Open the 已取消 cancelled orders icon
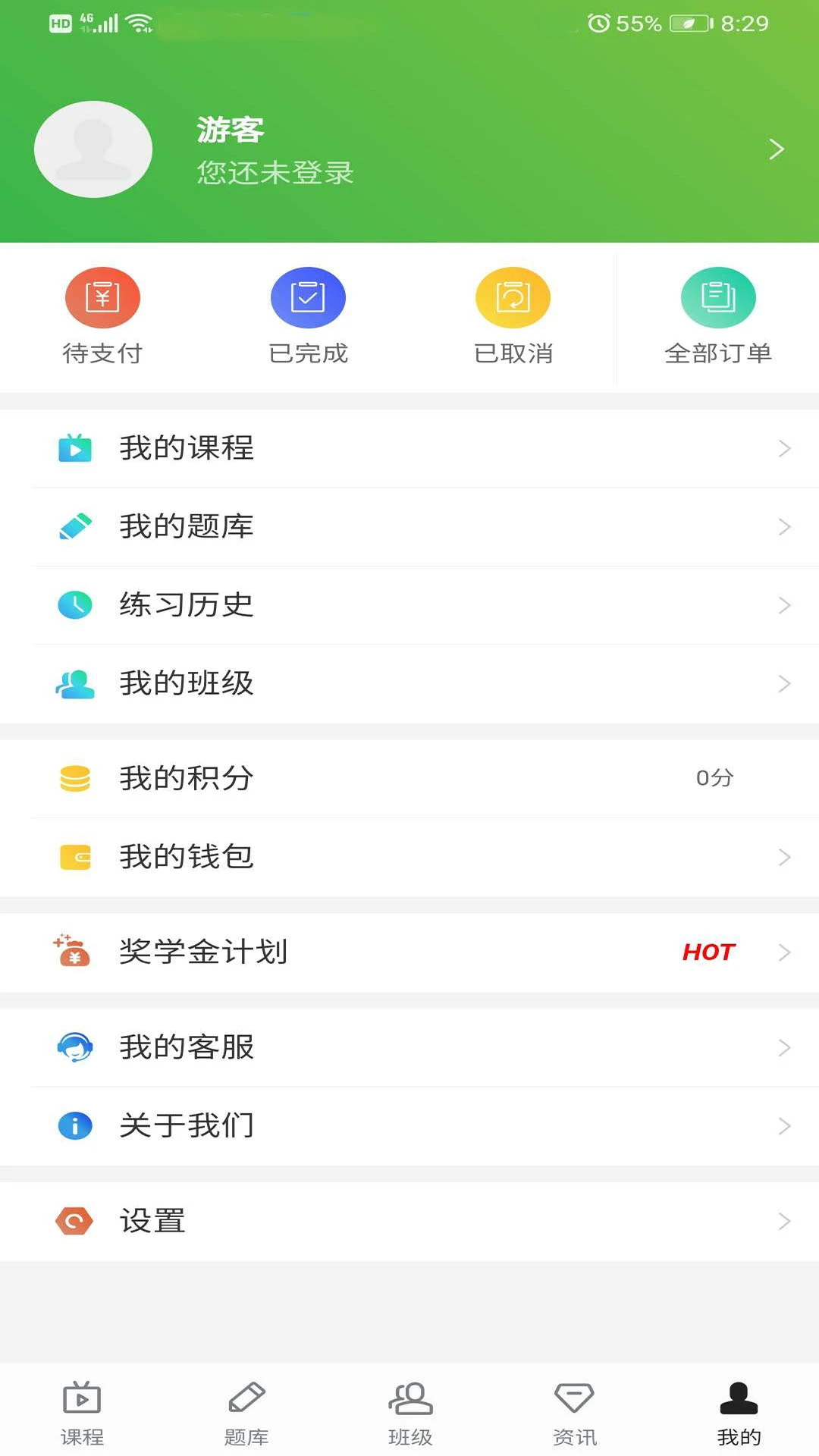This screenshot has width=819, height=1456. click(513, 297)
